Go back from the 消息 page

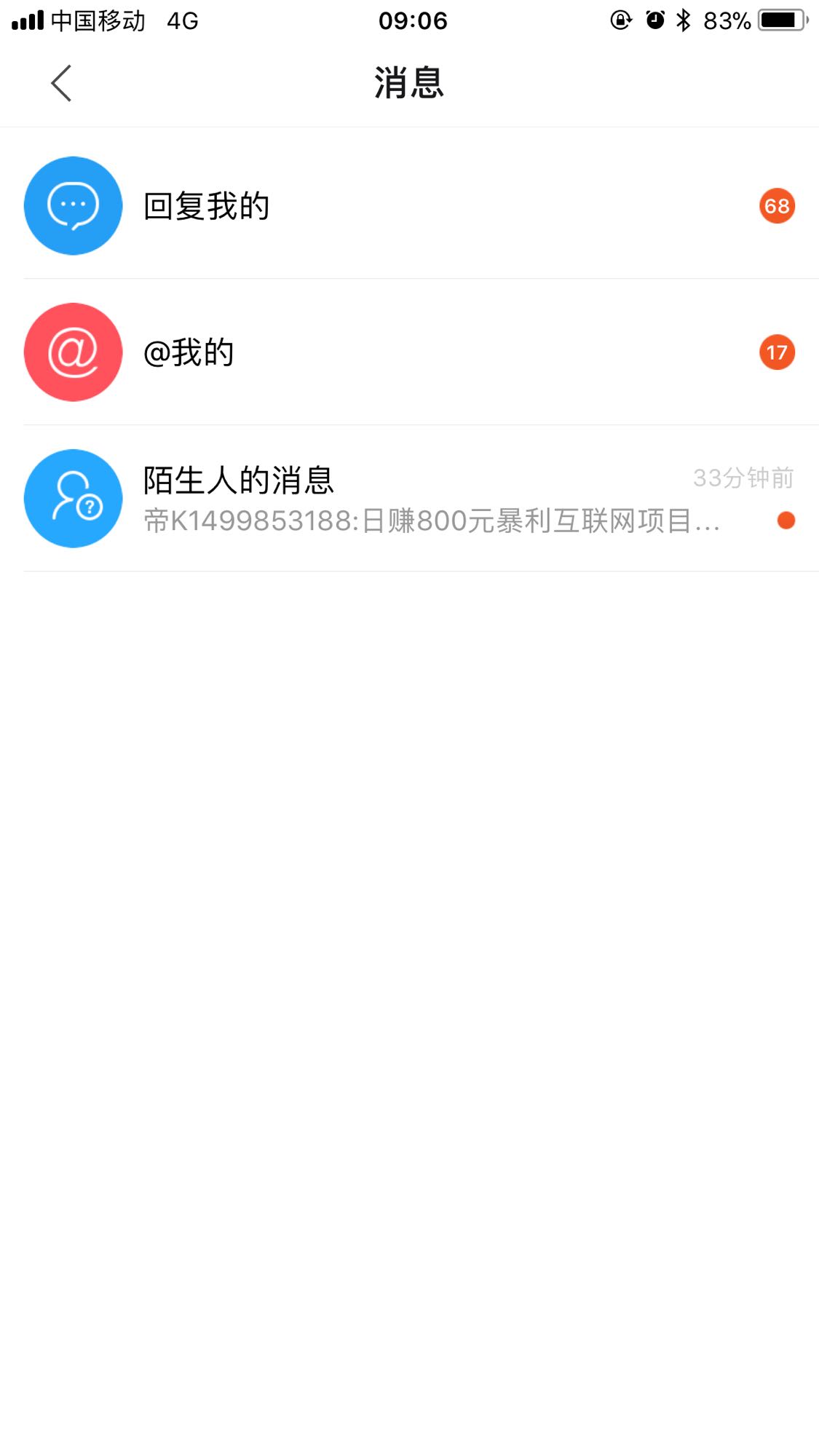click(x=61, y=83)
